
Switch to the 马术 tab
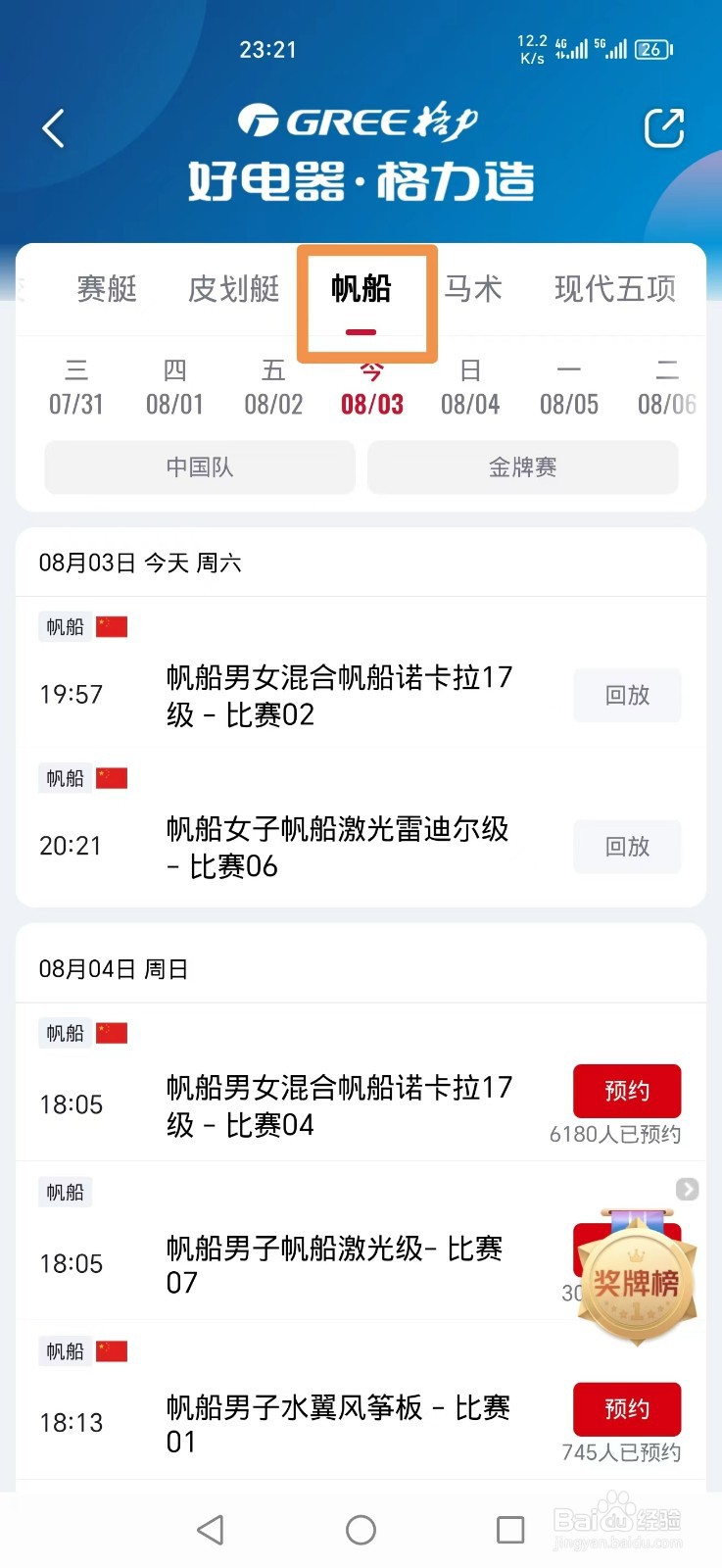[473, 289]
